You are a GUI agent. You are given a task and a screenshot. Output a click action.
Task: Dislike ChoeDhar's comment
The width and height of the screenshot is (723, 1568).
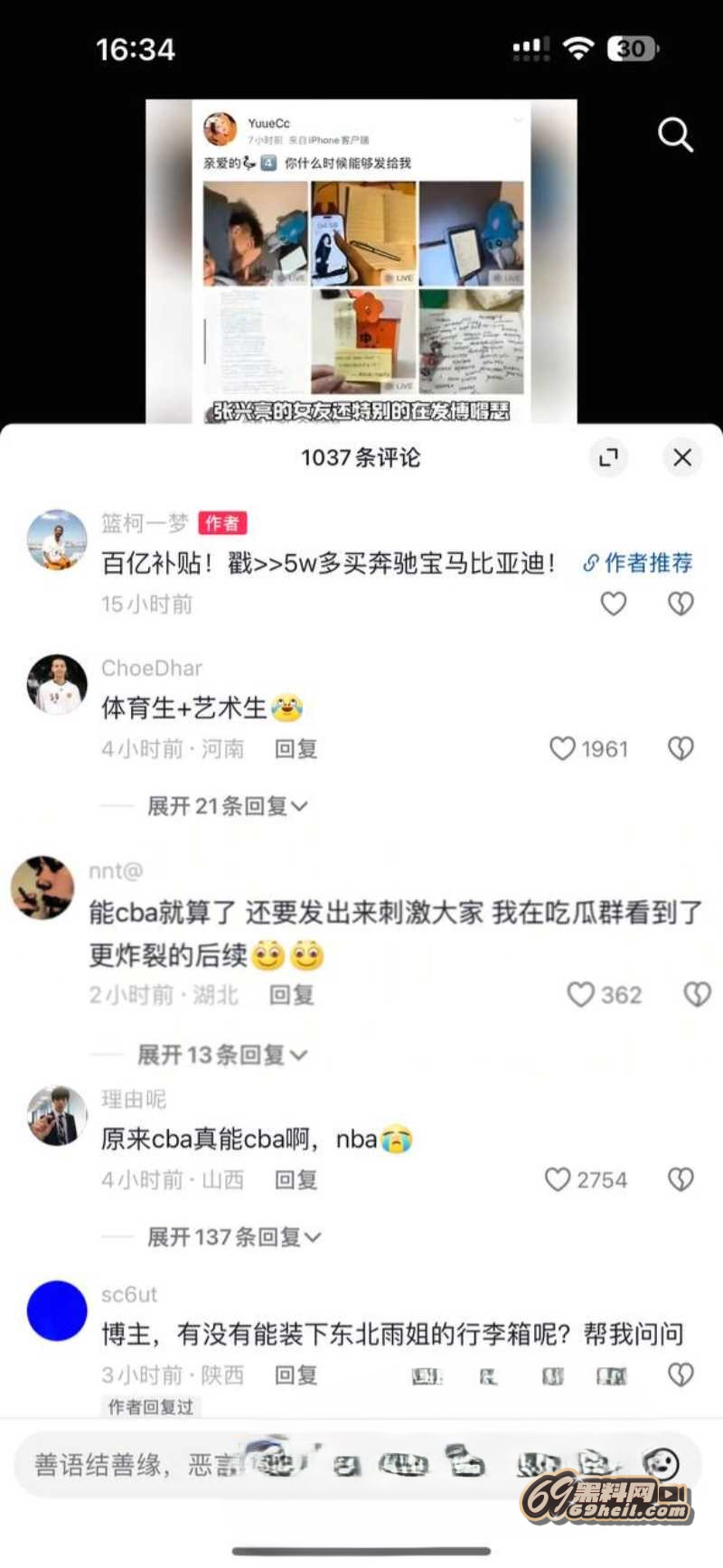coord(680,748)
